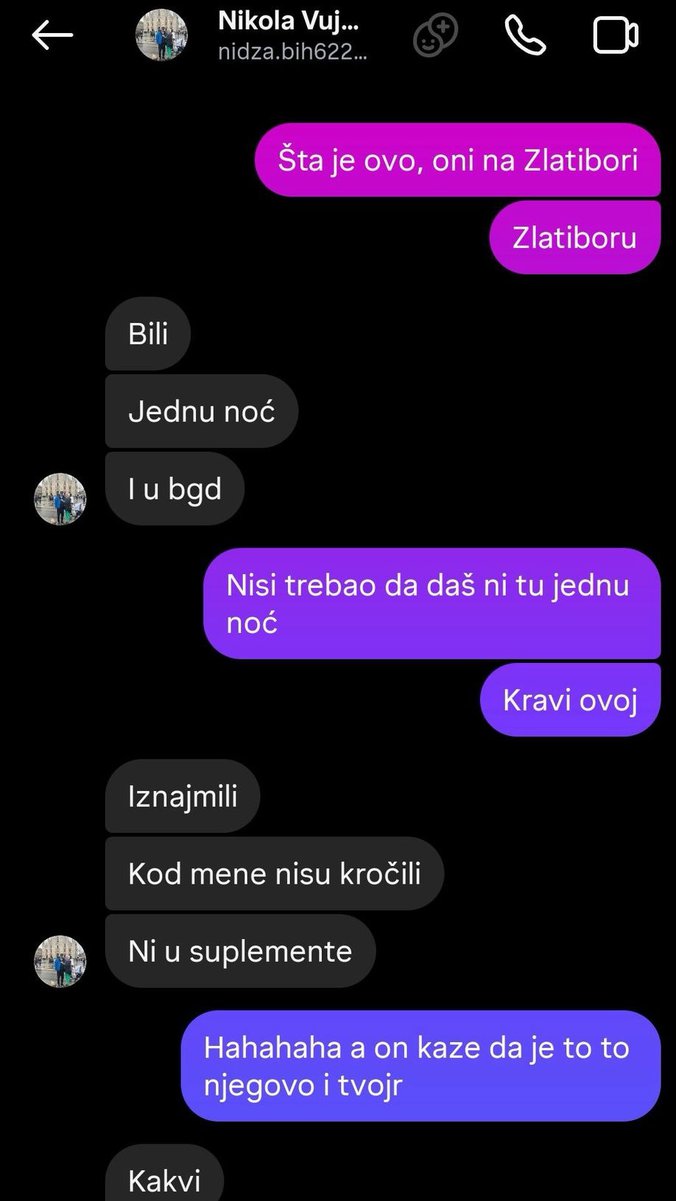Screen dimensions: 676x1201
Task: Go back to the chat list
Action: click(52, 35)
